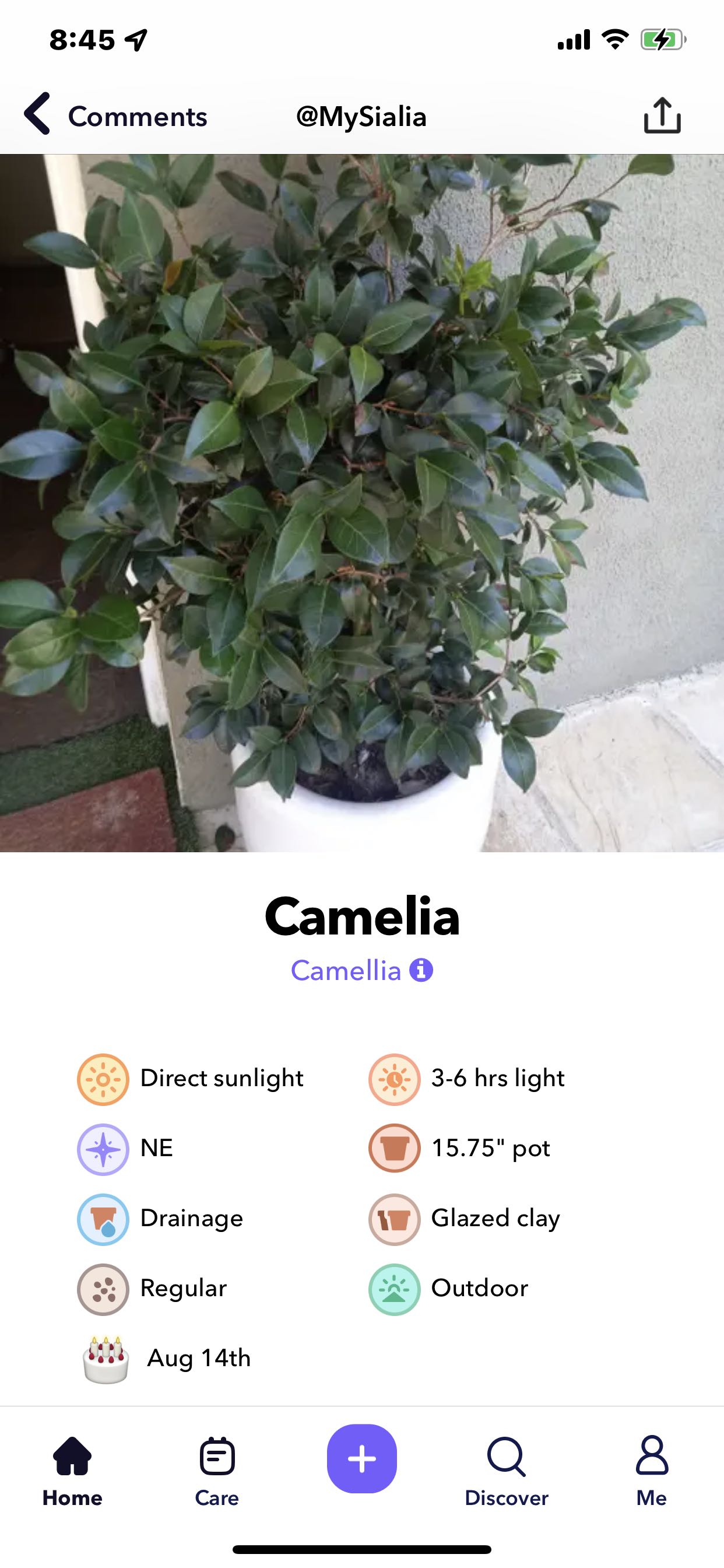Viewport: 724px width, 1568px height.
Task: Share this Camelia plant page
Action: pyautogui.click(x=662, y=116)
